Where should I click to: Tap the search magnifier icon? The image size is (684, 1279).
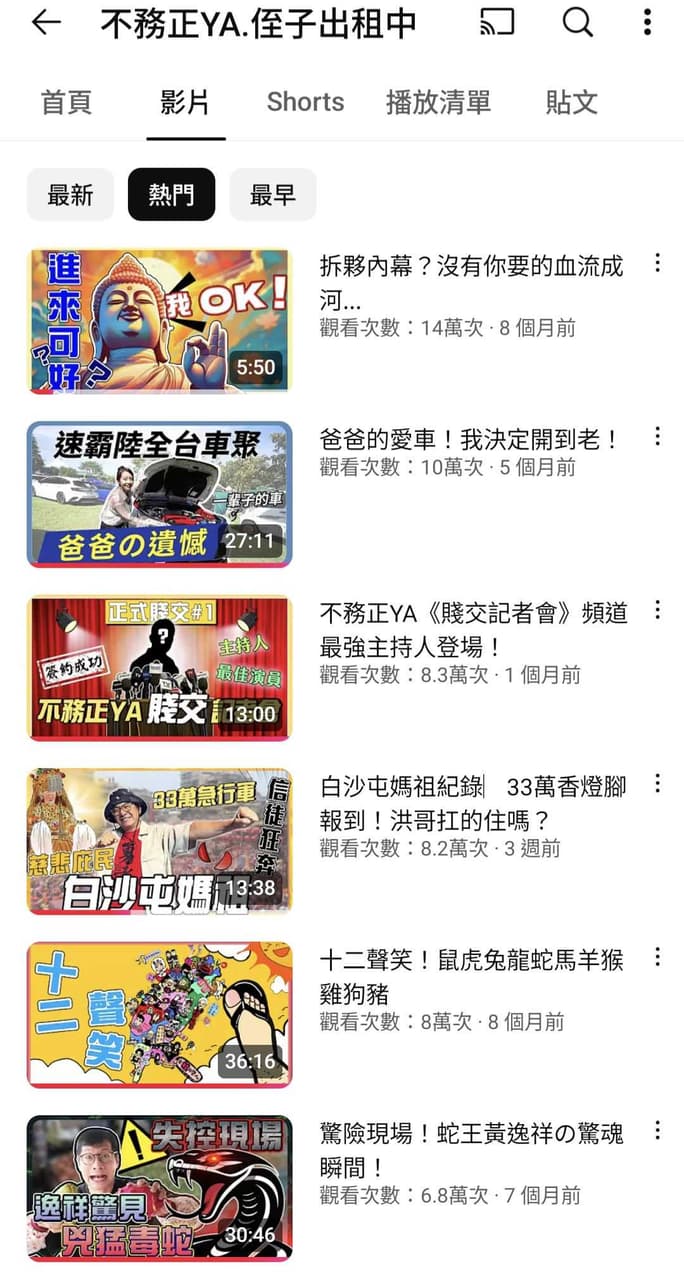click(x=577, y=22)
